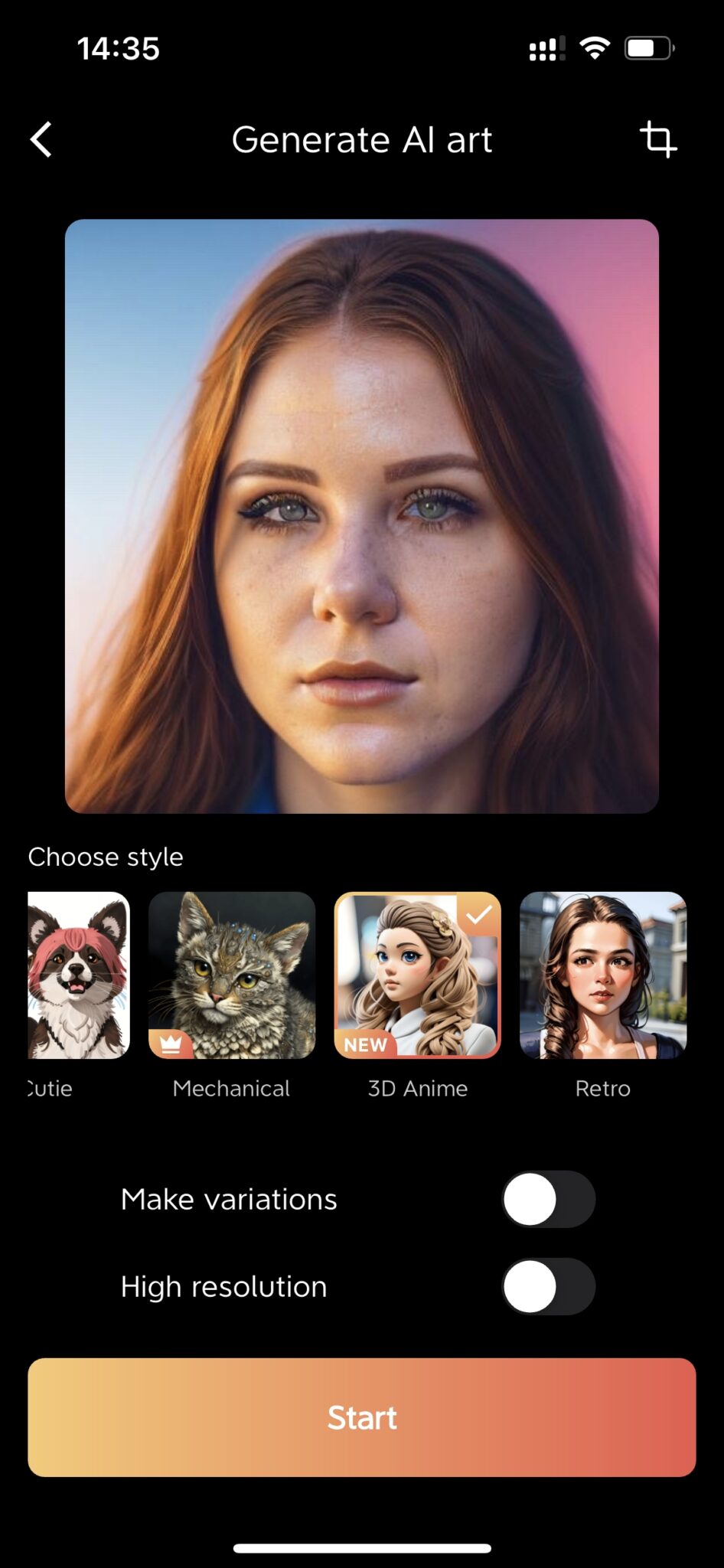Tap the NEW badge on 3D Anime

(365, 1044)
